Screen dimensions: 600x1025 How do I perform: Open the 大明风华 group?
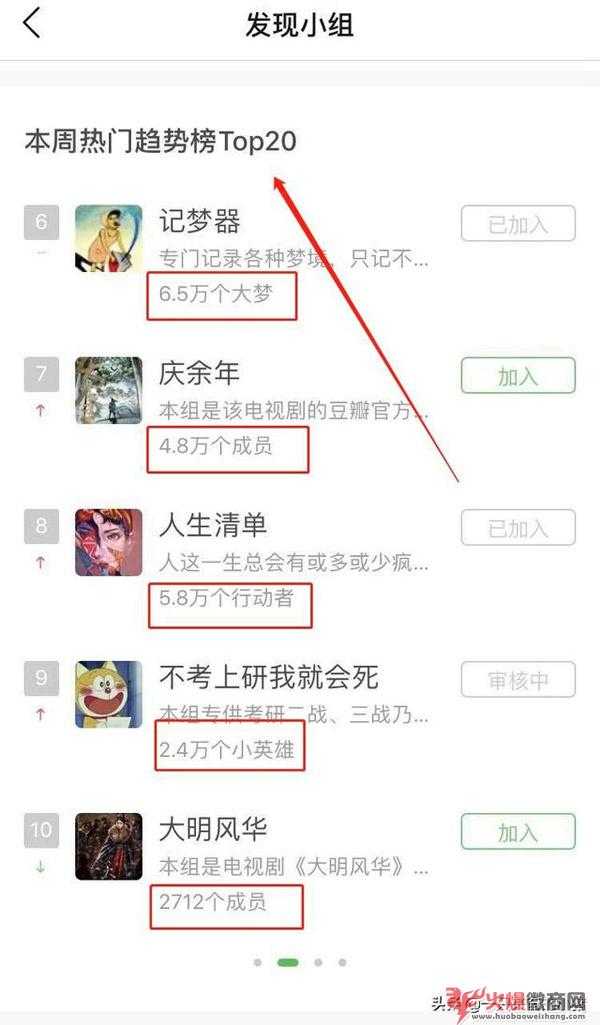pyautogui.click(x=213, y=829)
